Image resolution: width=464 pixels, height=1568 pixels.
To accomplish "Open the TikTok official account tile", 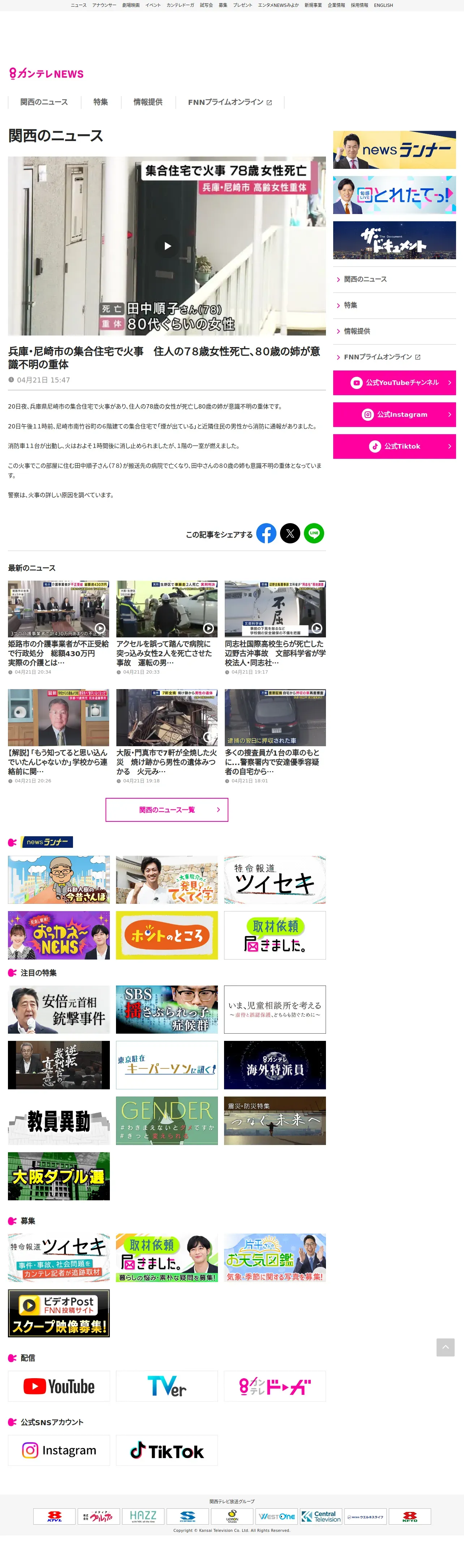I will pyautogui.click(x=167, y=1450).
